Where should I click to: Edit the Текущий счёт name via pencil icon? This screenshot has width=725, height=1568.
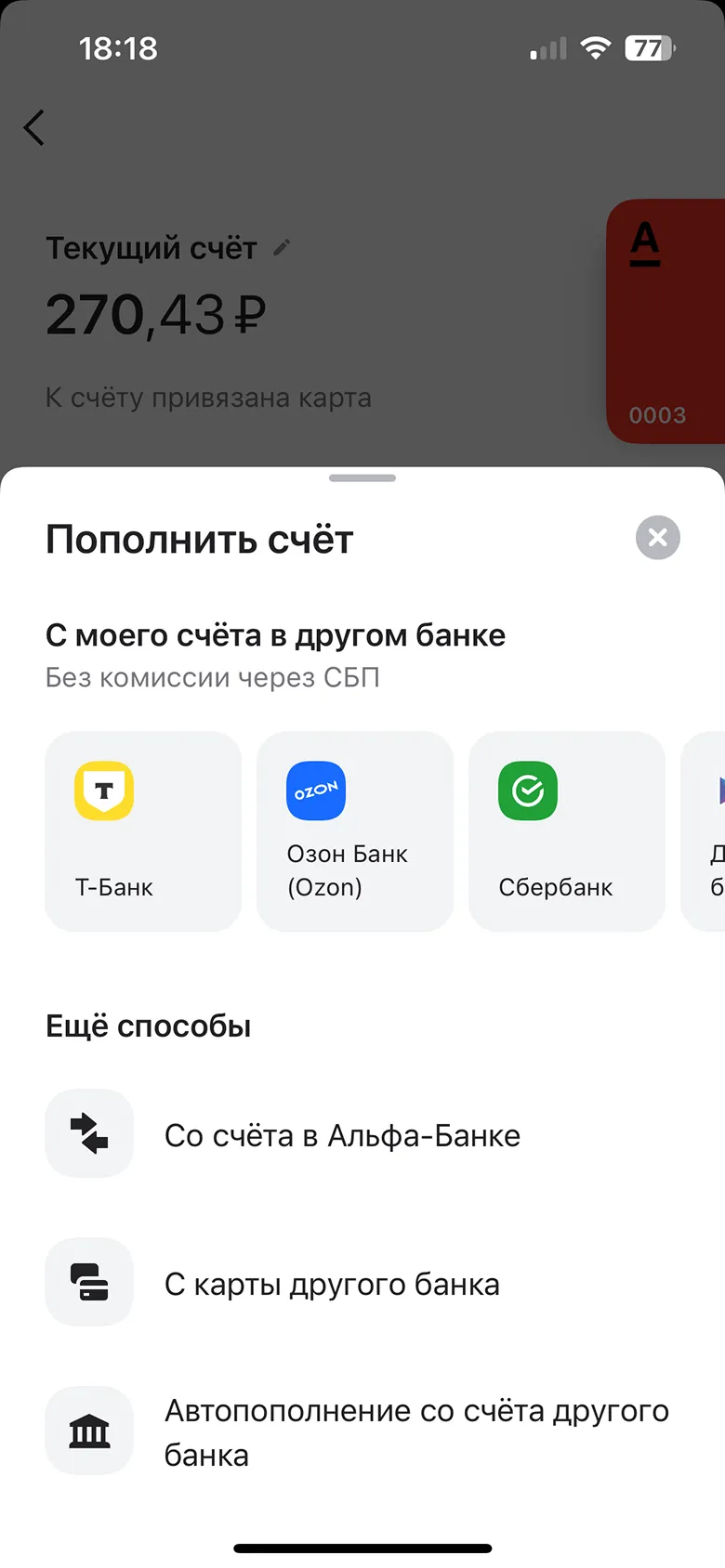tap(282, 248)
